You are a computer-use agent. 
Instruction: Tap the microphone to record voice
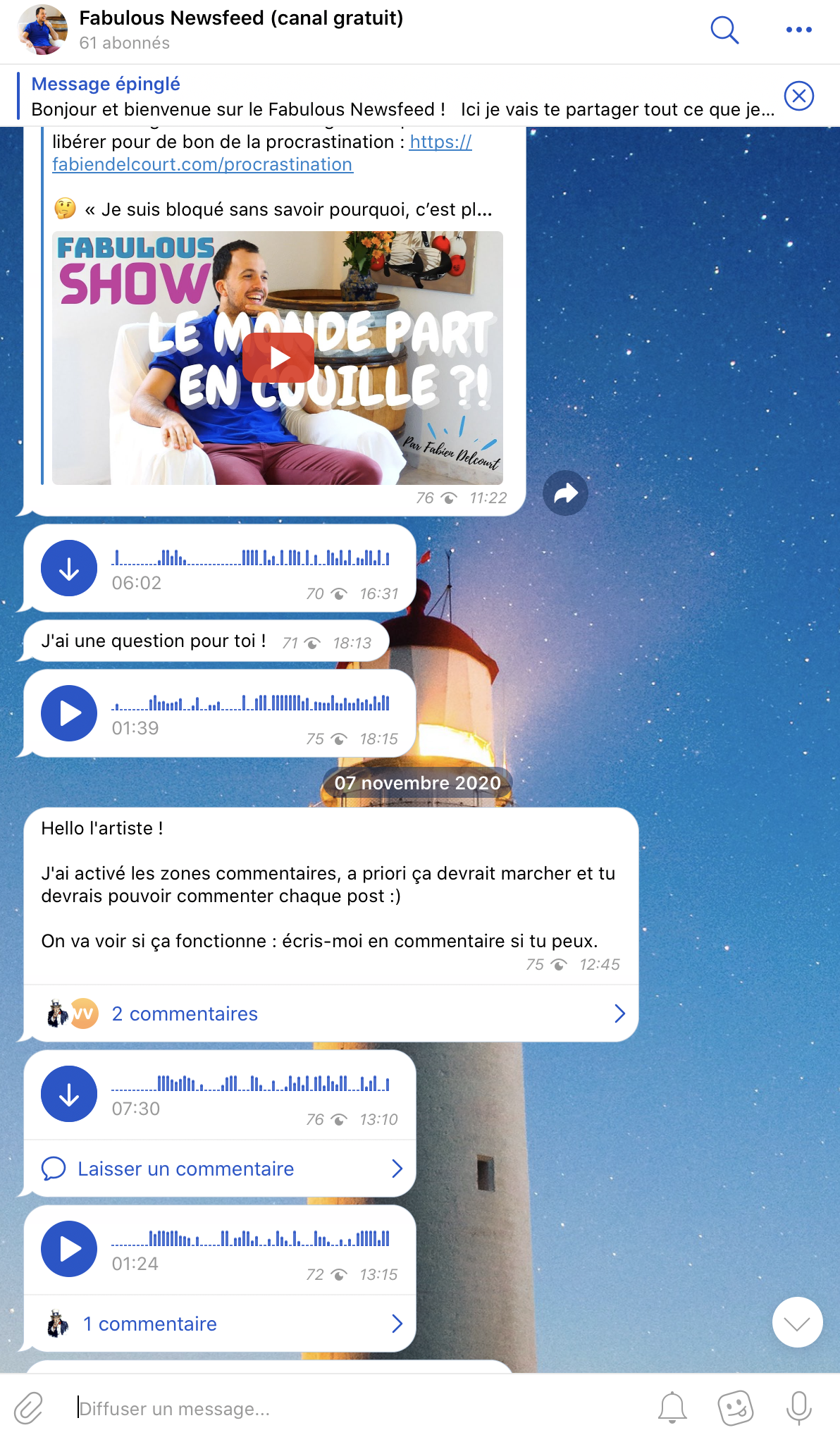click(798, 1408)
